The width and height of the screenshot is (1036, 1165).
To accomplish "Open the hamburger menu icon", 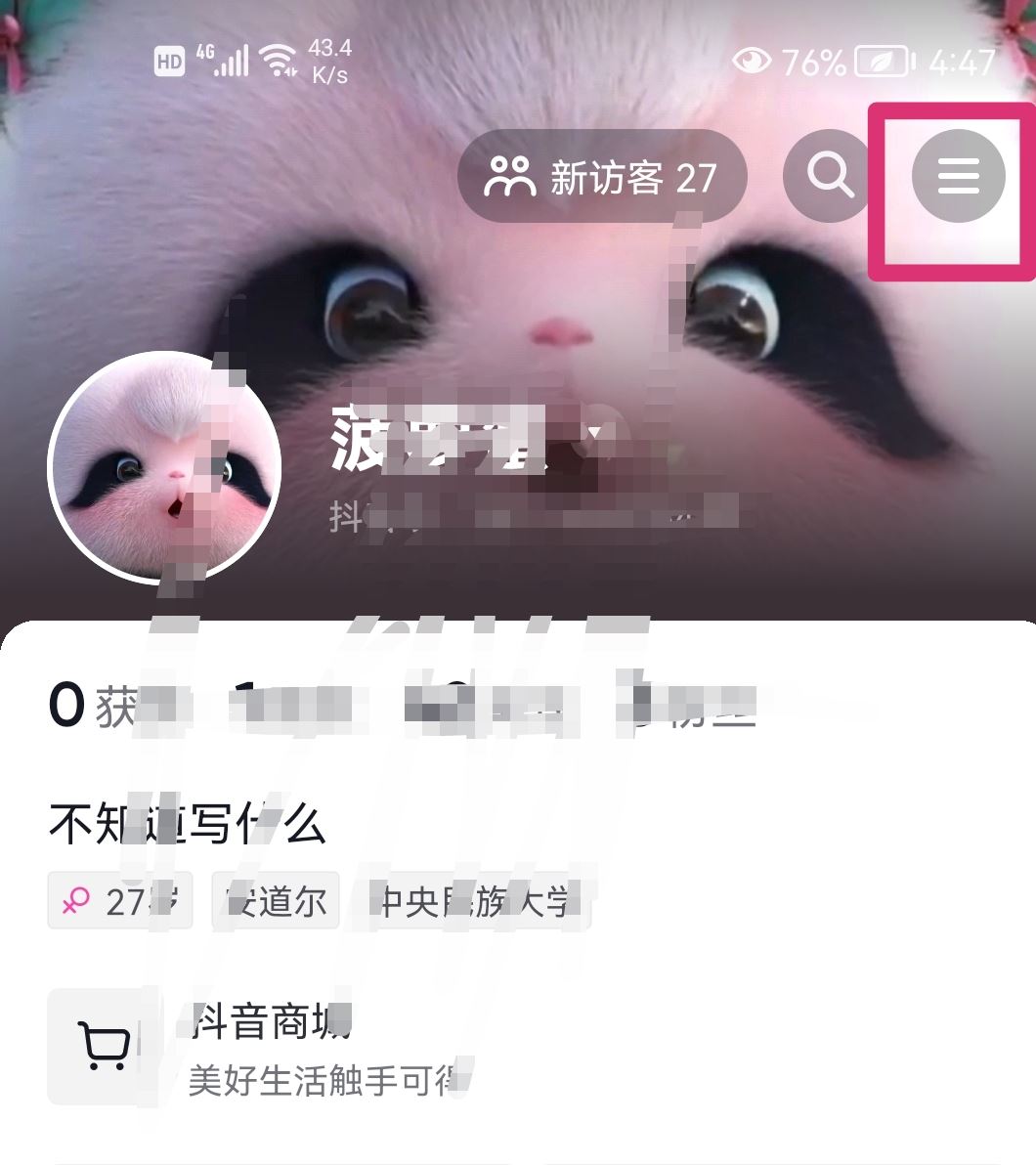I will 959,178.
